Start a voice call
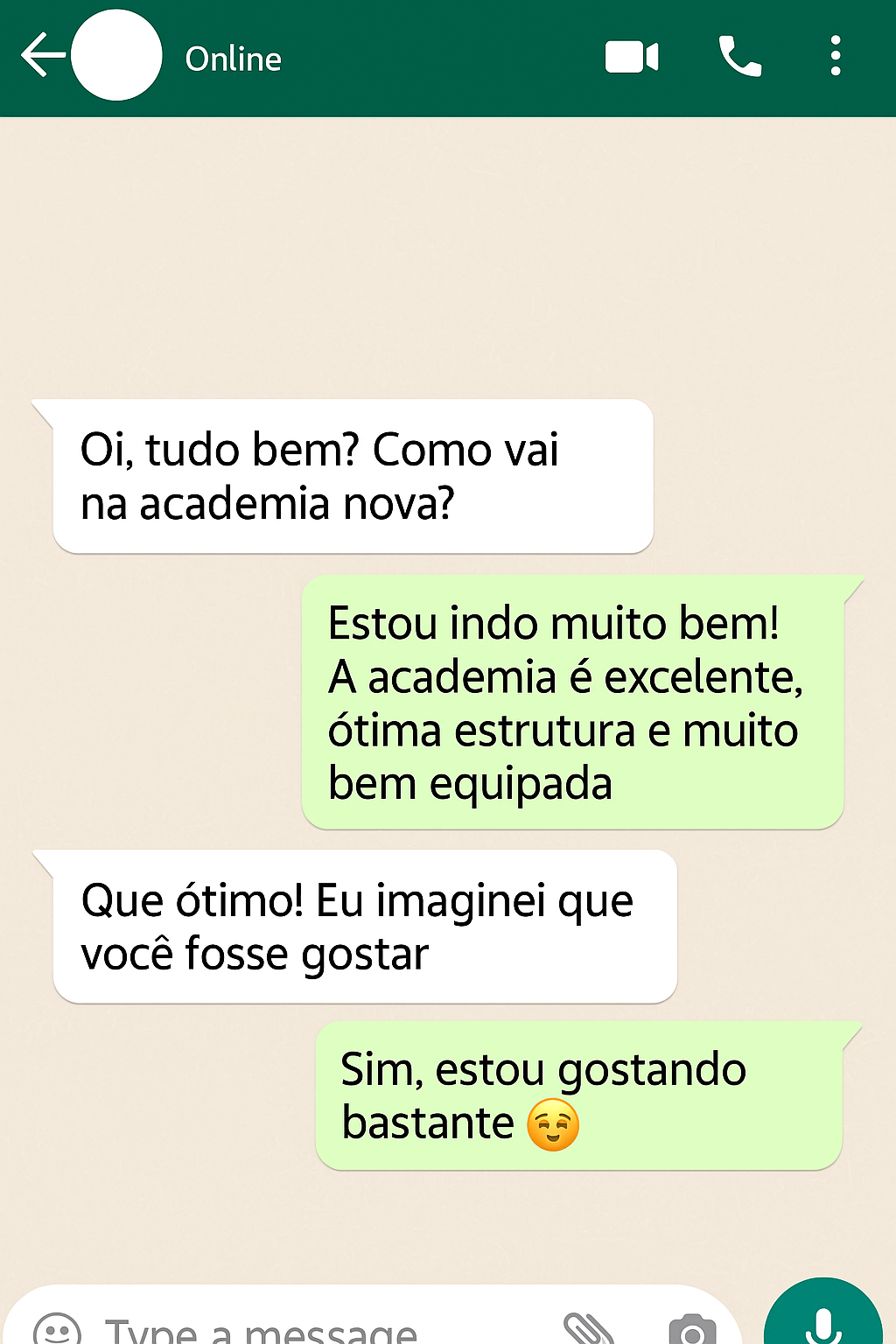Image resolution: width=896 pixels, height=1344 pixels. (x=739, y=58)
